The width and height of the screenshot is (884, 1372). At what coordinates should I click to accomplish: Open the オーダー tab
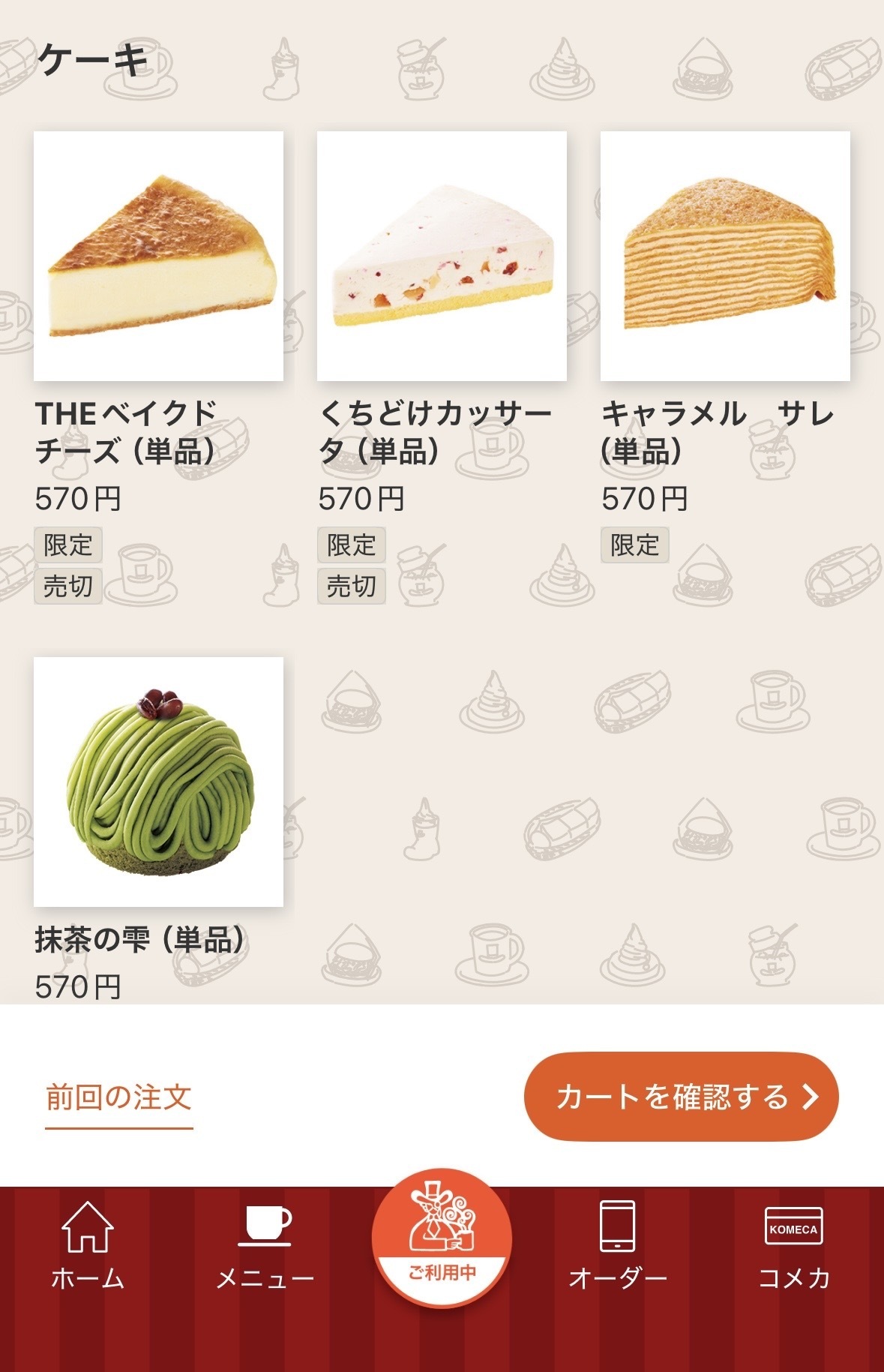[618, 1245]
